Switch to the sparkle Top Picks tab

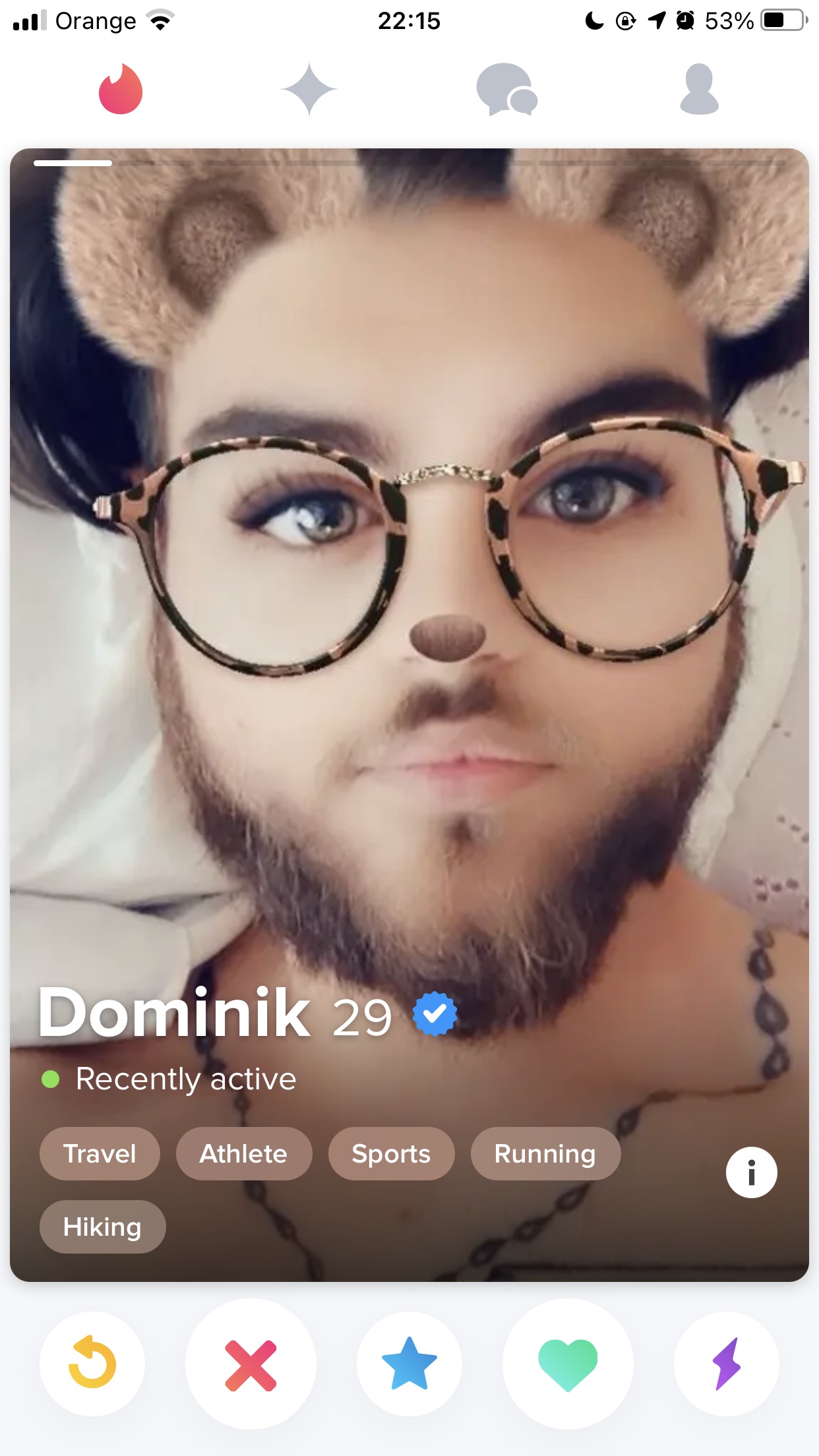(x=309, y=89)
